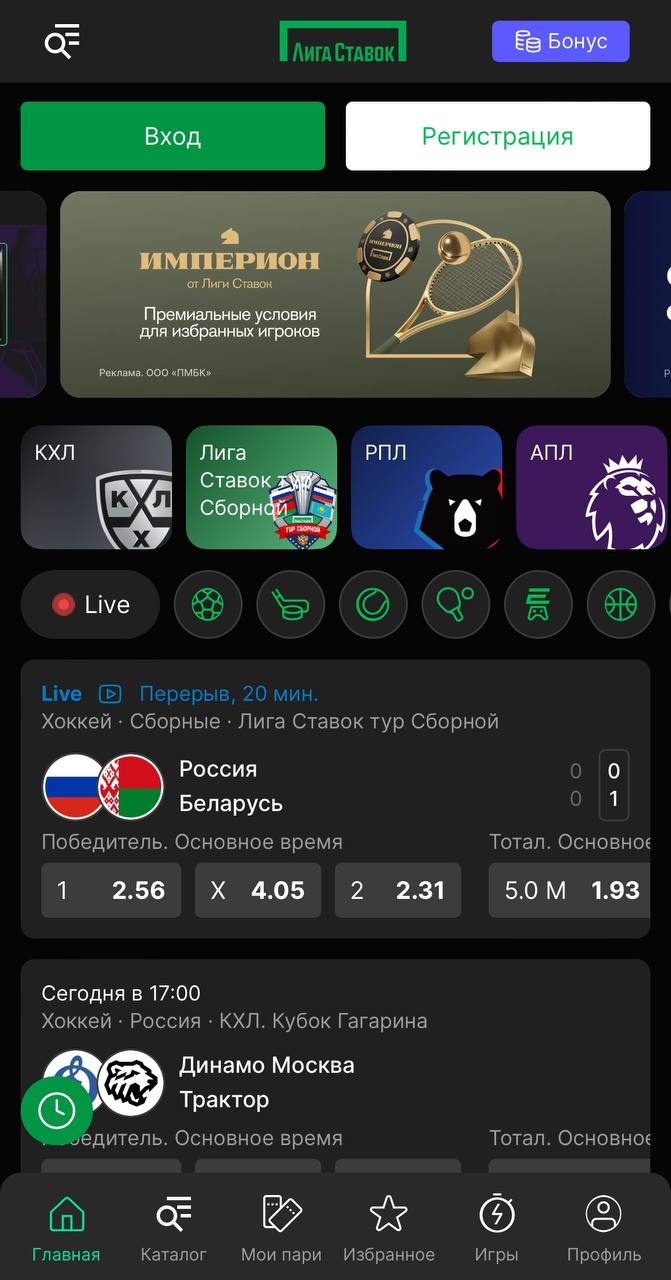671x1280 pixels.
Task: Switch to the Каталог tab
Action: coord(174,1228)
